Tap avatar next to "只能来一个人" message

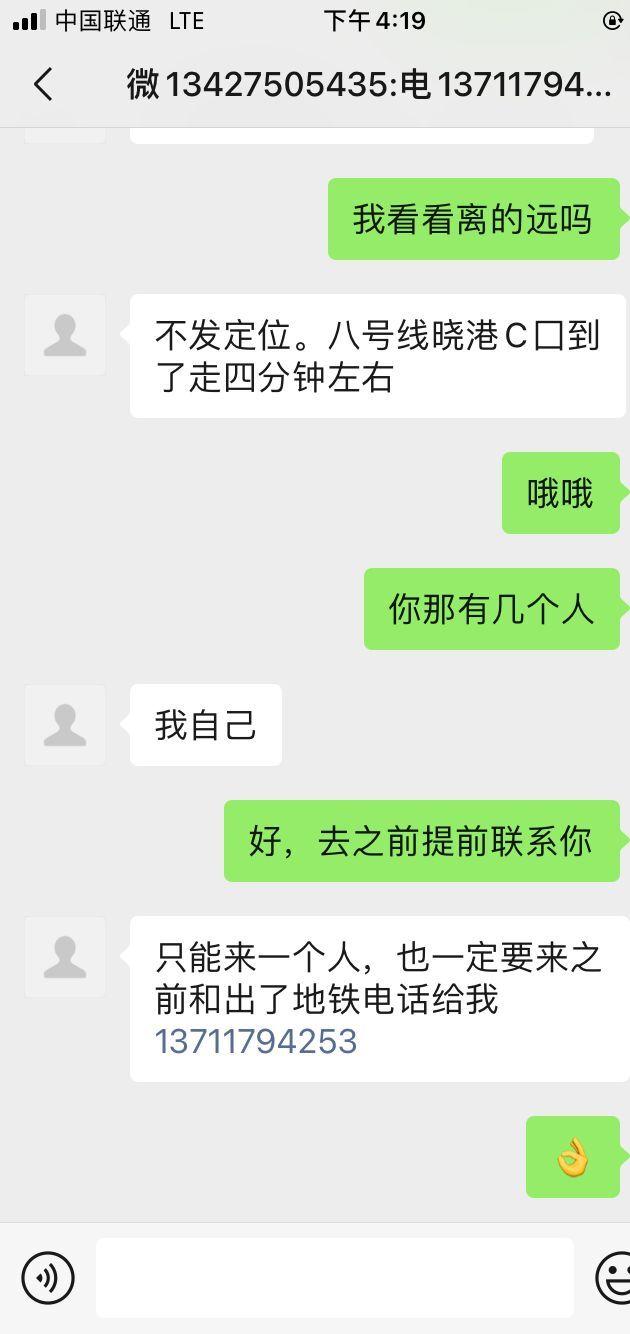pos(65,957)
